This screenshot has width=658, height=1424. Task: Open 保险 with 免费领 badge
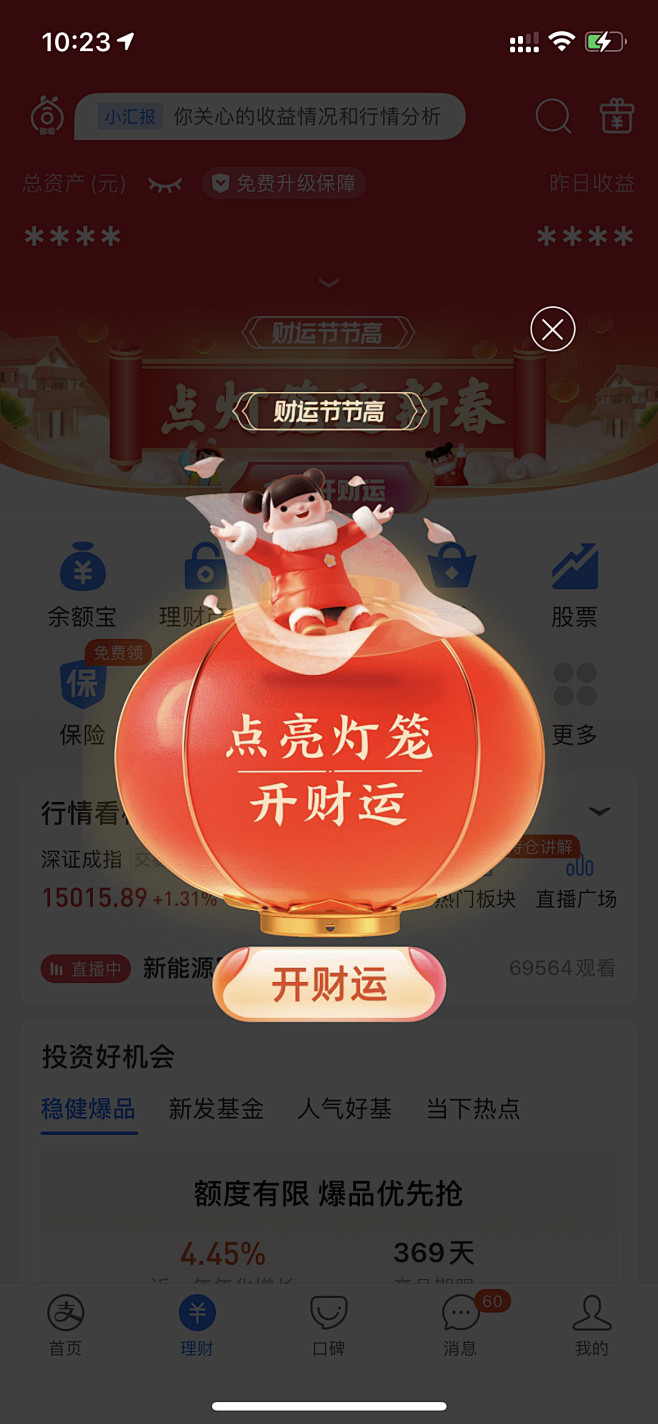pyautogui.click(x=83, y=700)
